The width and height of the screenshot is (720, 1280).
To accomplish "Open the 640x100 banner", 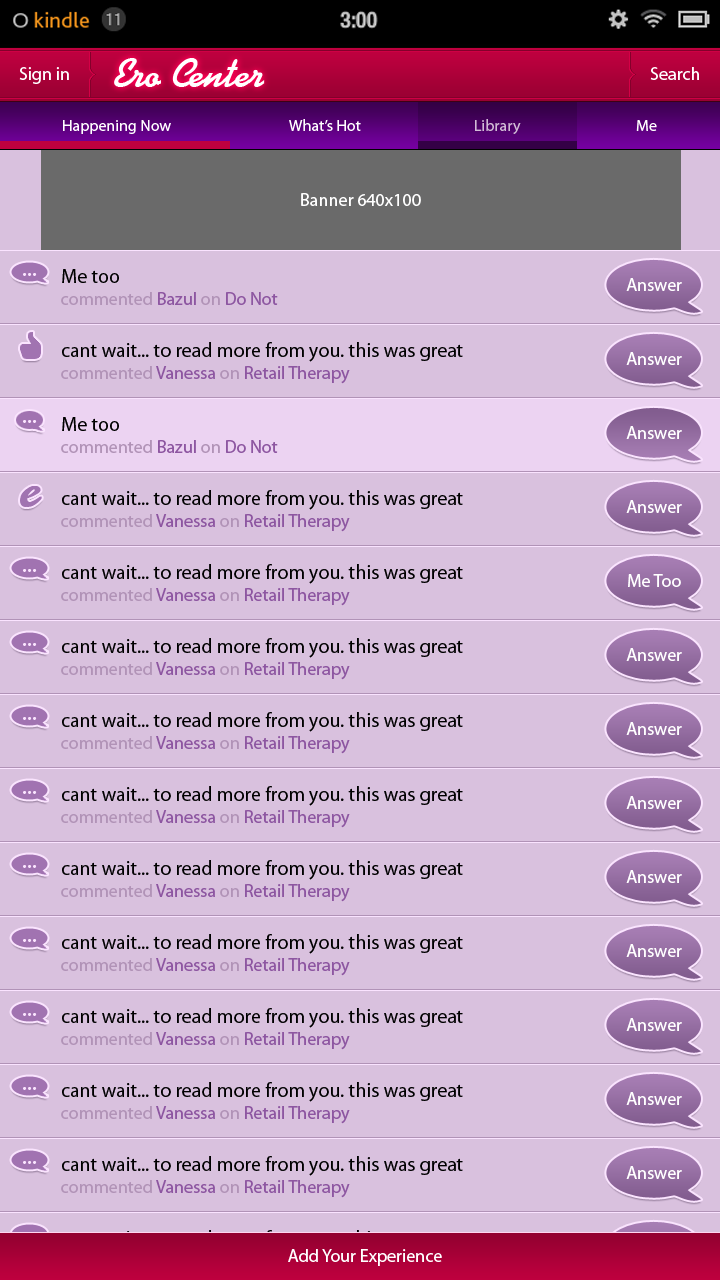I will coord(361,200).
